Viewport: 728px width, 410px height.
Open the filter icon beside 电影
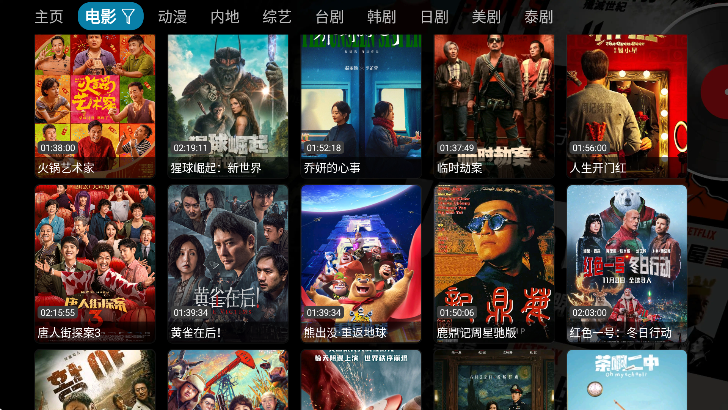129,17
